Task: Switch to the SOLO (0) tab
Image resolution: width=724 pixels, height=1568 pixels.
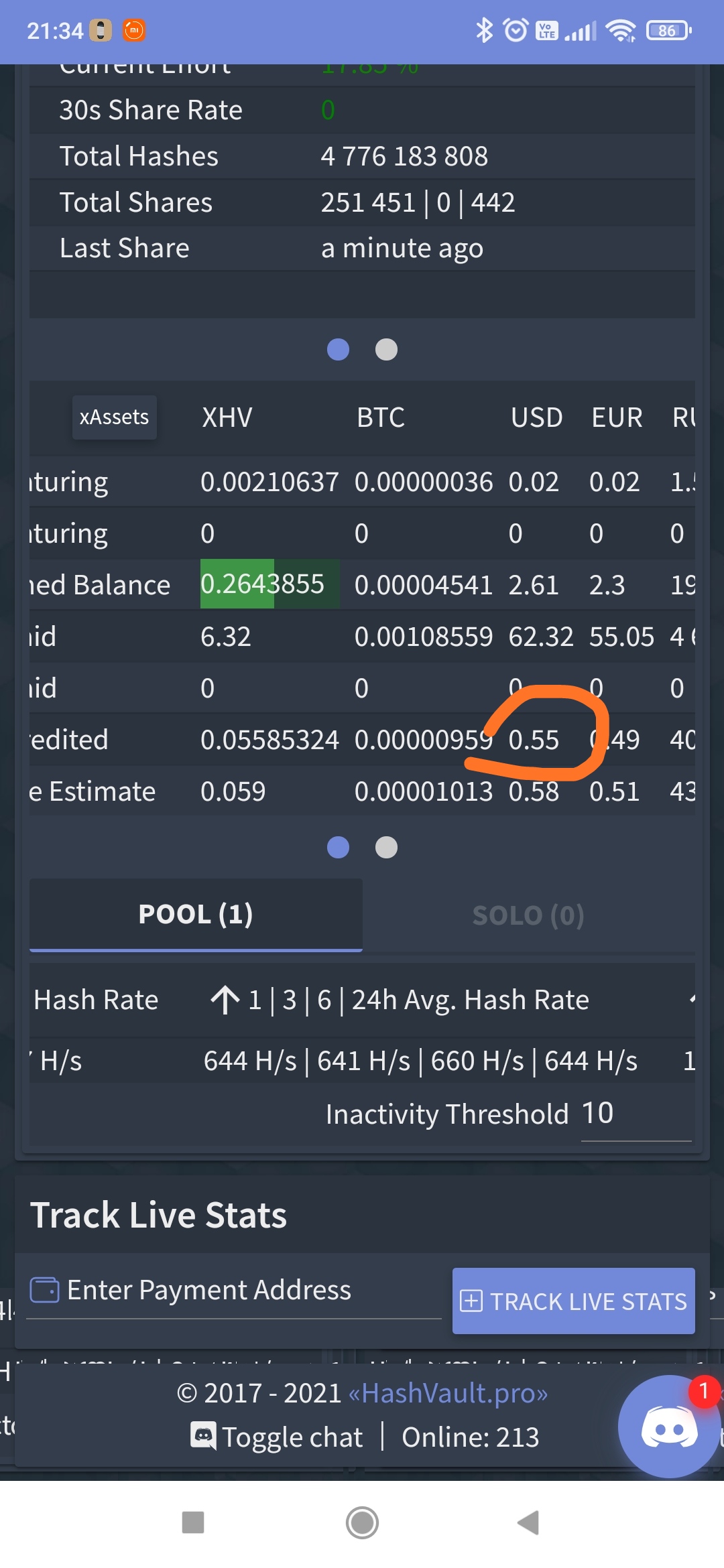Action: pyautogui.click(x=528, y=915)
